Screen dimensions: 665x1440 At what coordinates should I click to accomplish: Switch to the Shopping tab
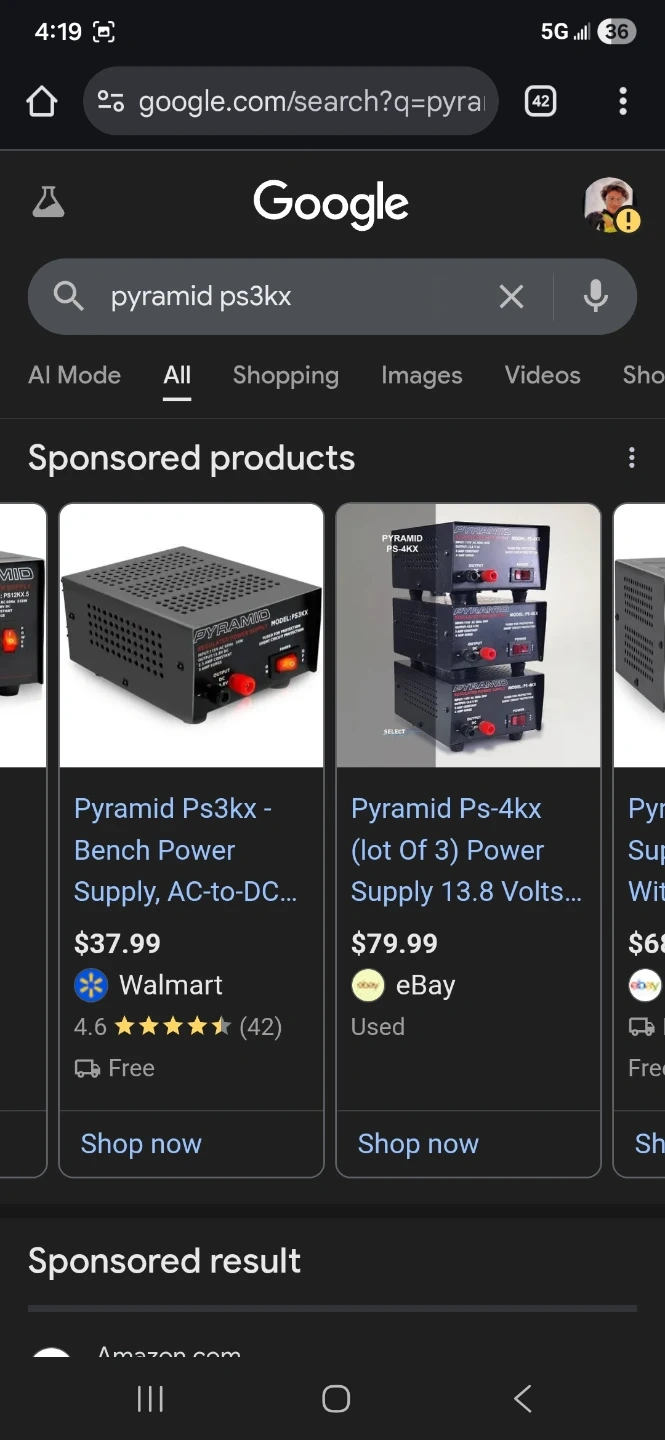coord(286,375)
